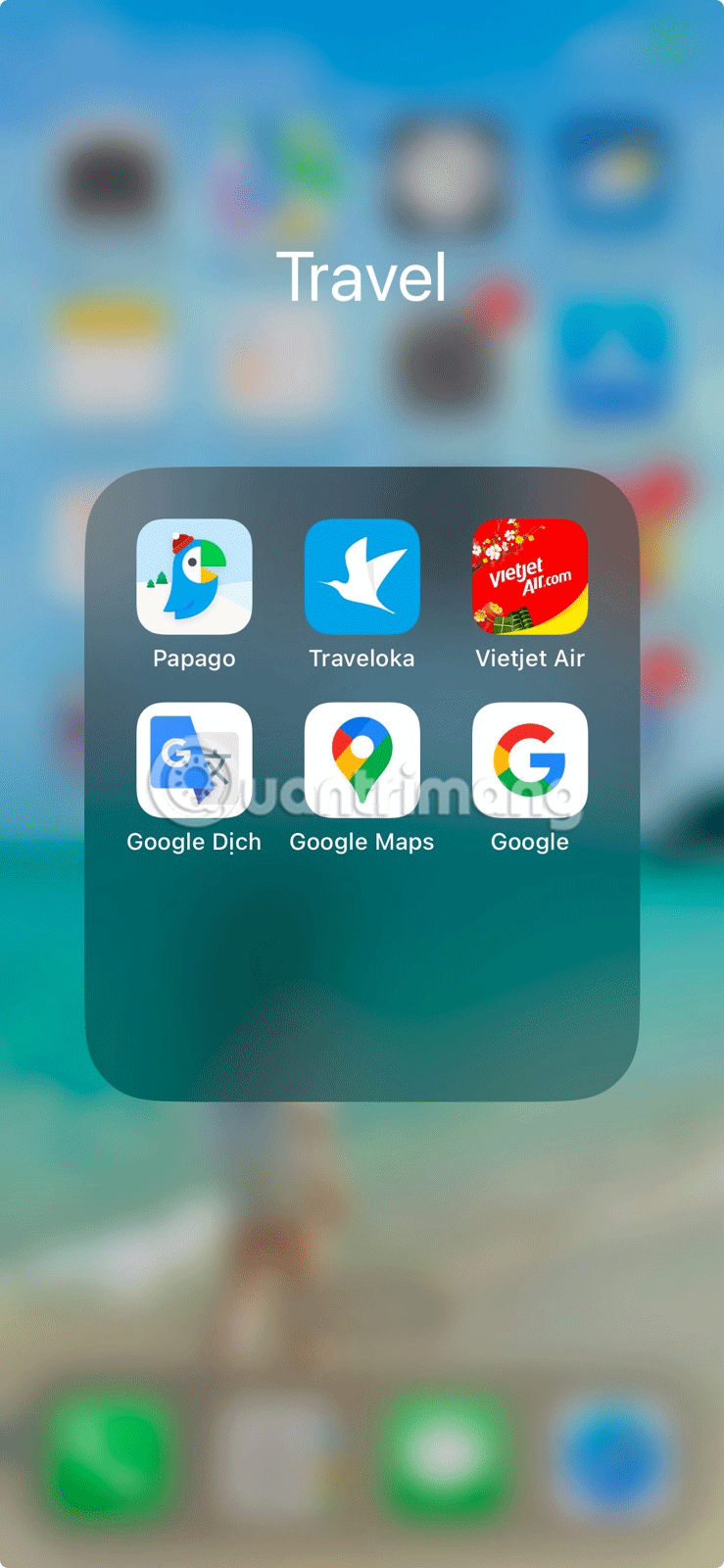Launch the Google app

pyautogui.click(x=530, y=759)
